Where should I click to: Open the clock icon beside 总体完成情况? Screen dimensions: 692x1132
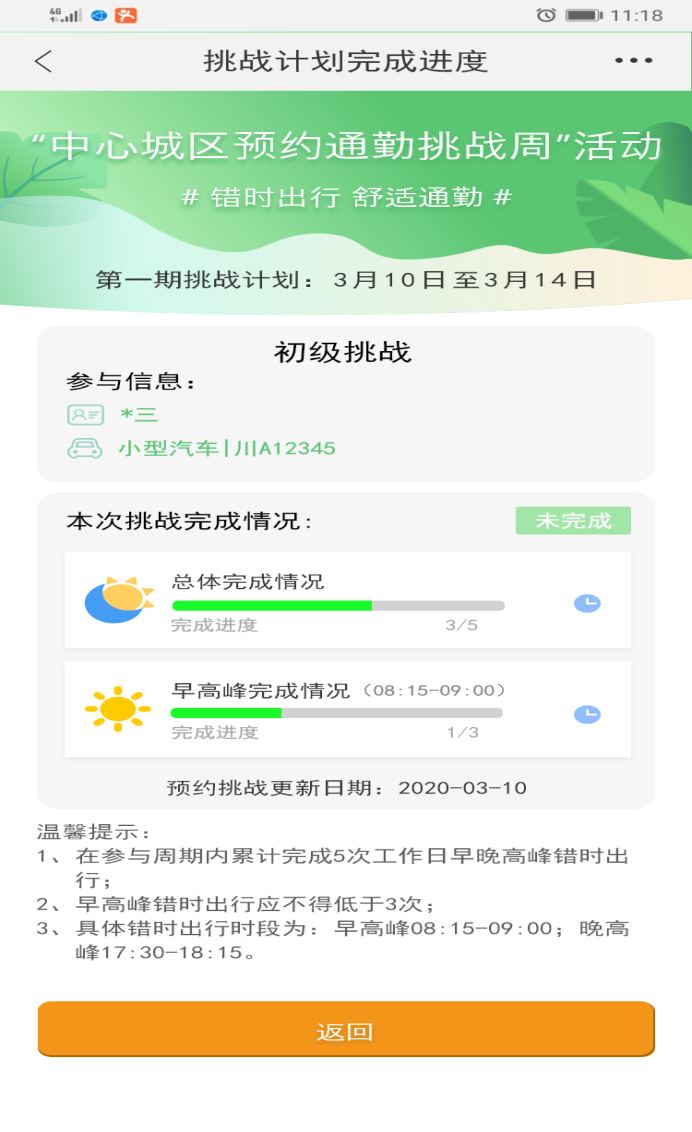[587, 603]
